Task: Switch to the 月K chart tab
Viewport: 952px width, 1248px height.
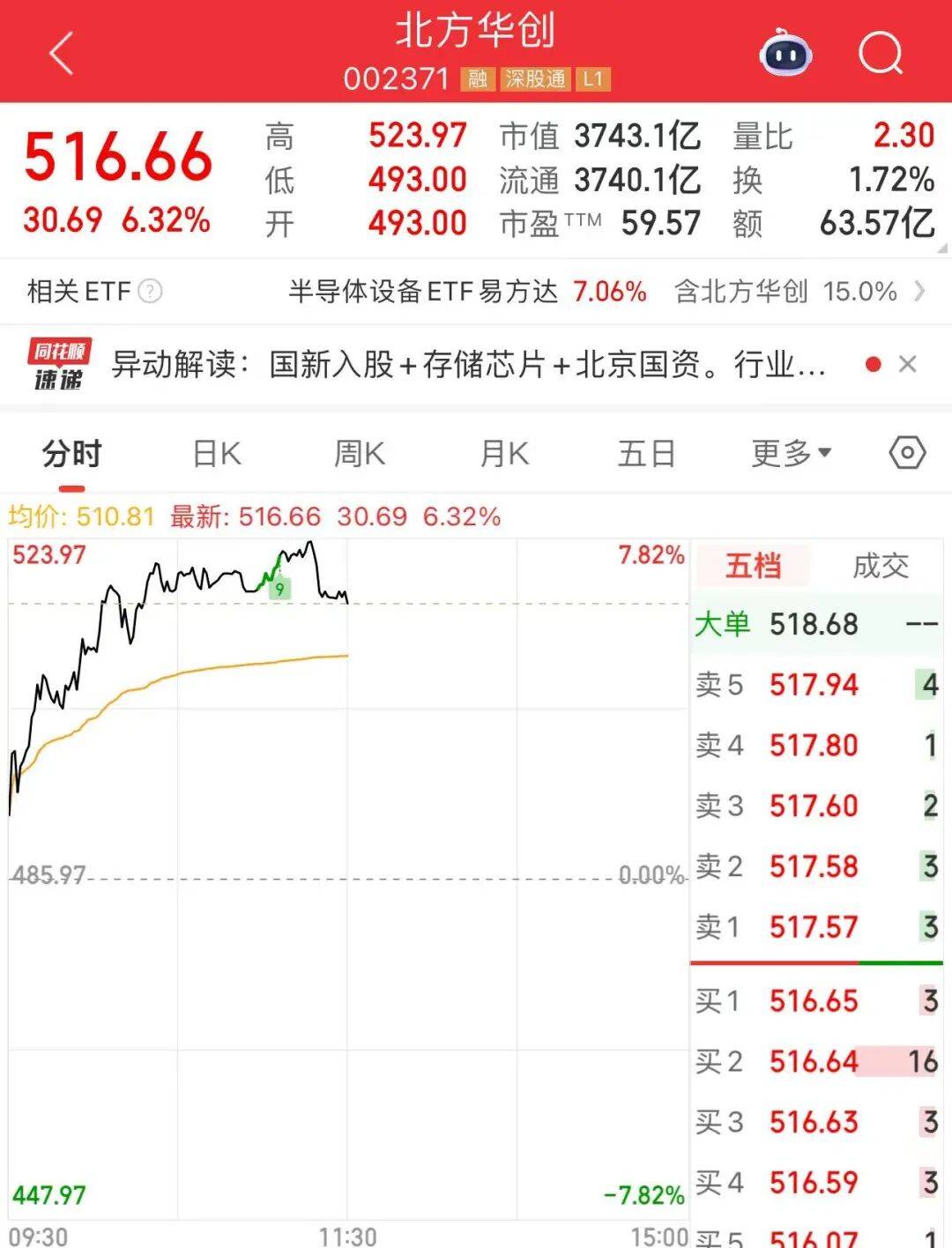Action: 503,455
